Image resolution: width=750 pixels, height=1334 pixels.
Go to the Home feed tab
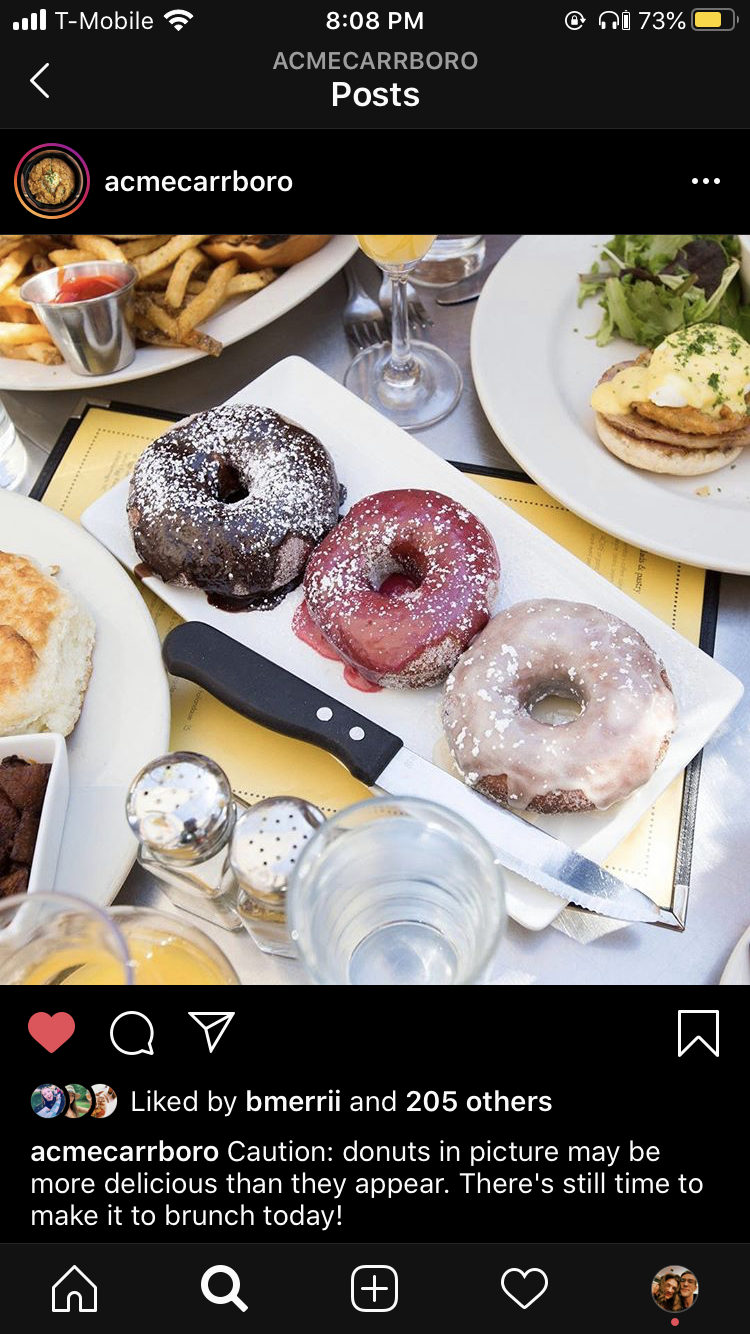tap(75, 1288)
